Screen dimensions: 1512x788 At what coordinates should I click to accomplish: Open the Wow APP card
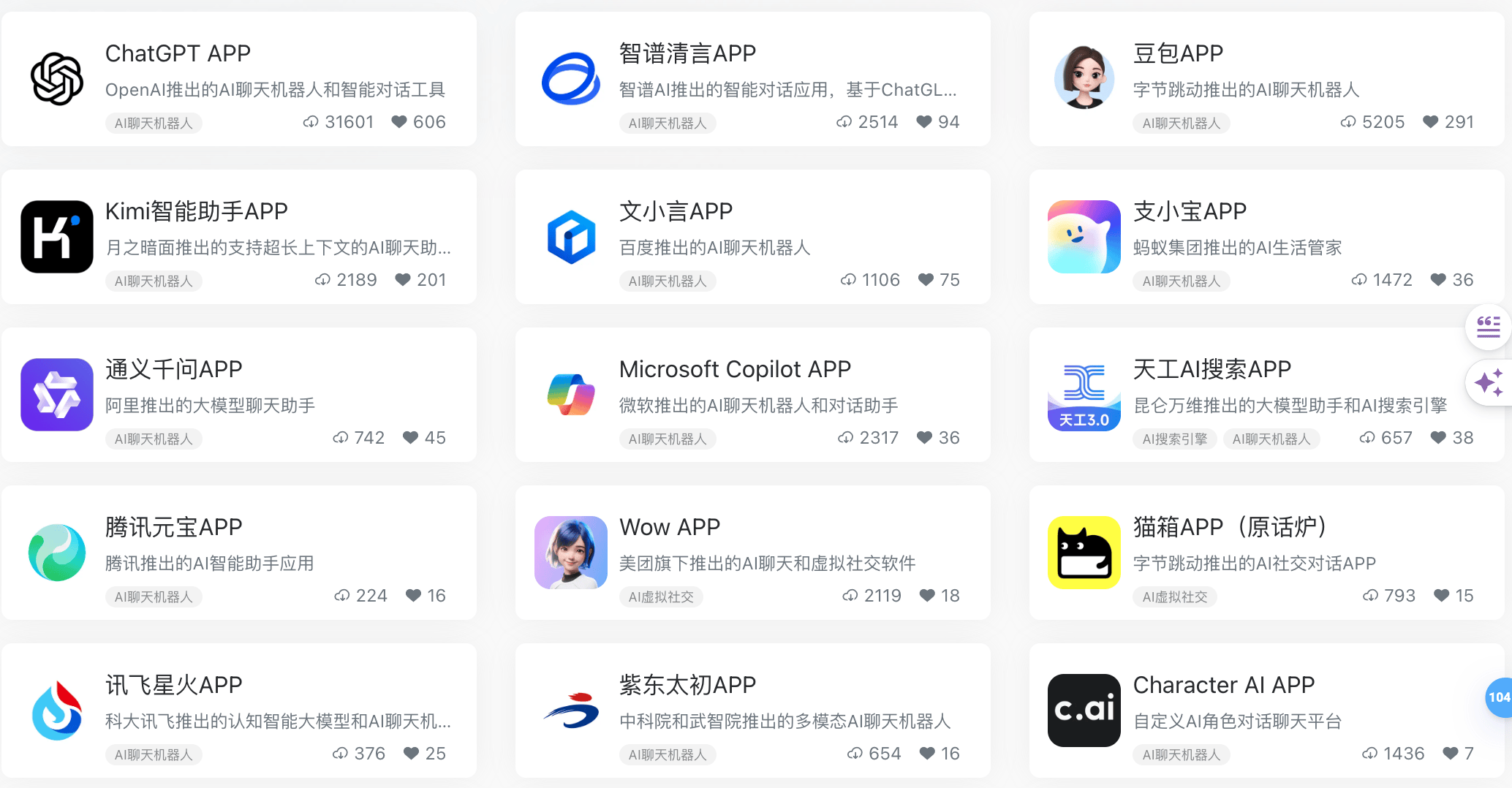tap(670, 528)
